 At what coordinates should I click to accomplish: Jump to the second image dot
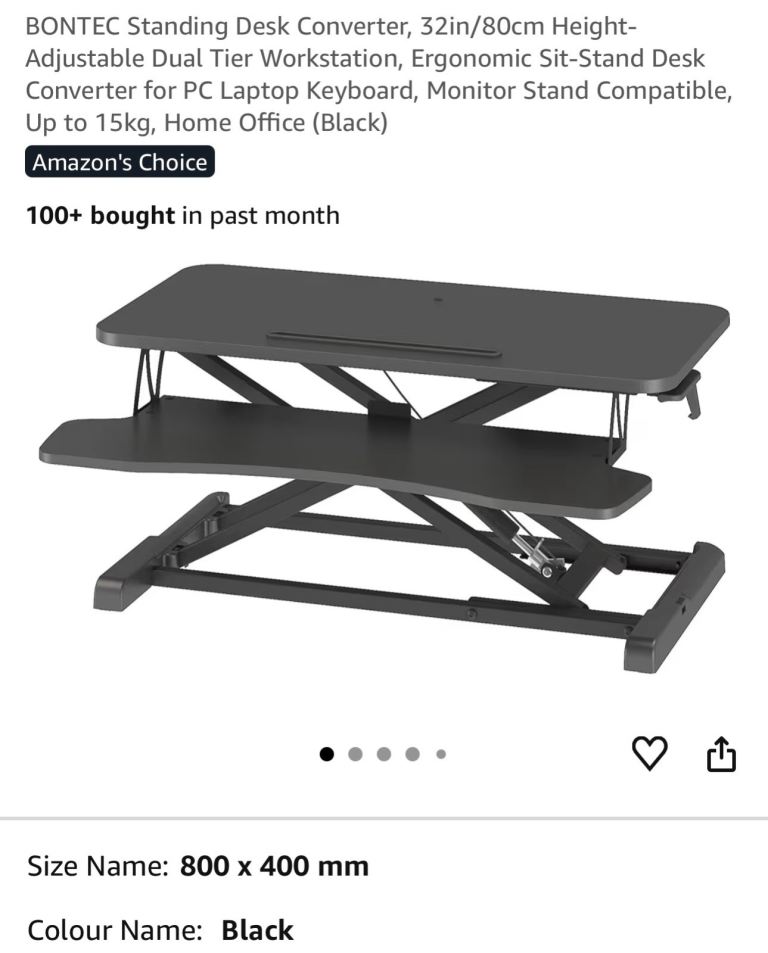point(355,754)
